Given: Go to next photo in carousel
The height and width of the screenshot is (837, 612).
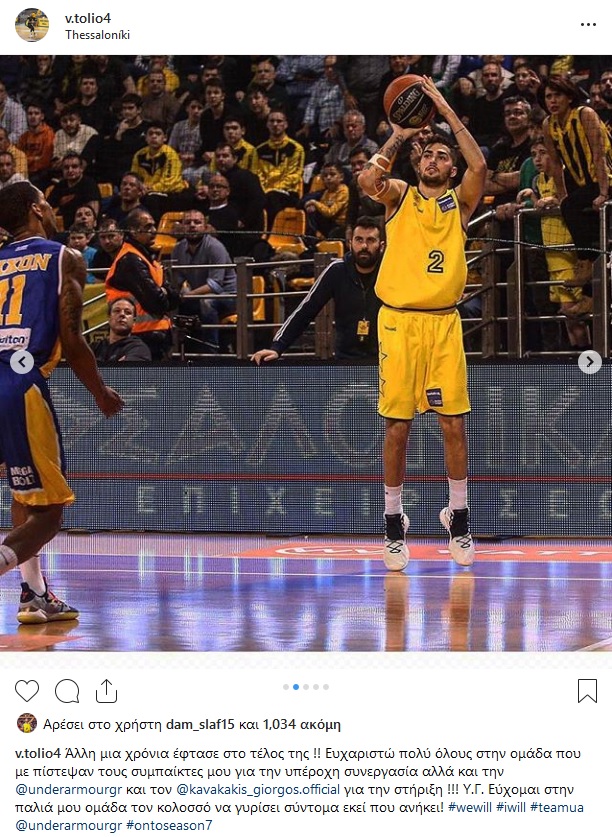Looking at the screenshot, I should pos(590,362).
